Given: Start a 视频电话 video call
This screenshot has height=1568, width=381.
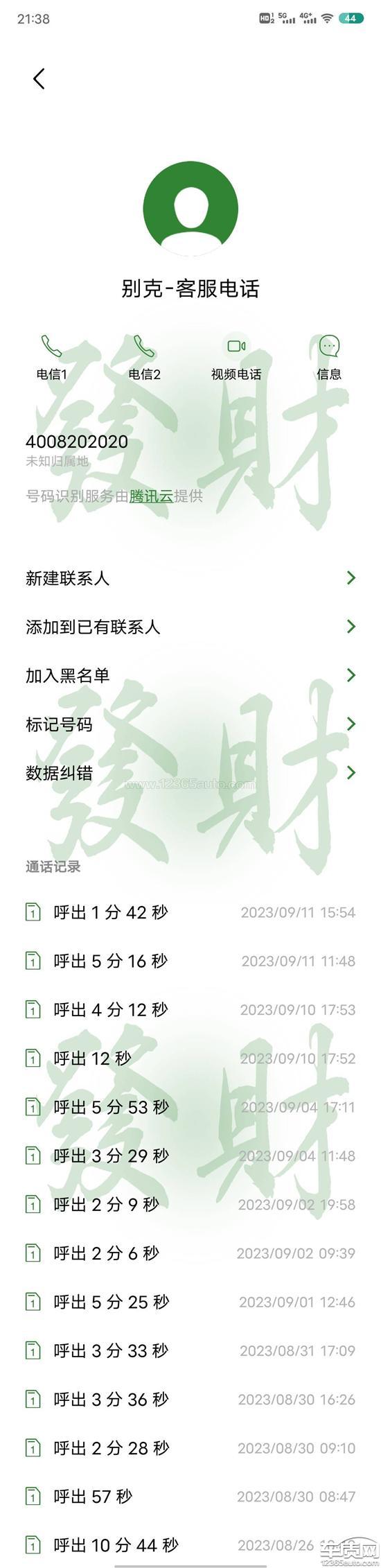Looking at the screenshot, I should click(x=236, y=358).
